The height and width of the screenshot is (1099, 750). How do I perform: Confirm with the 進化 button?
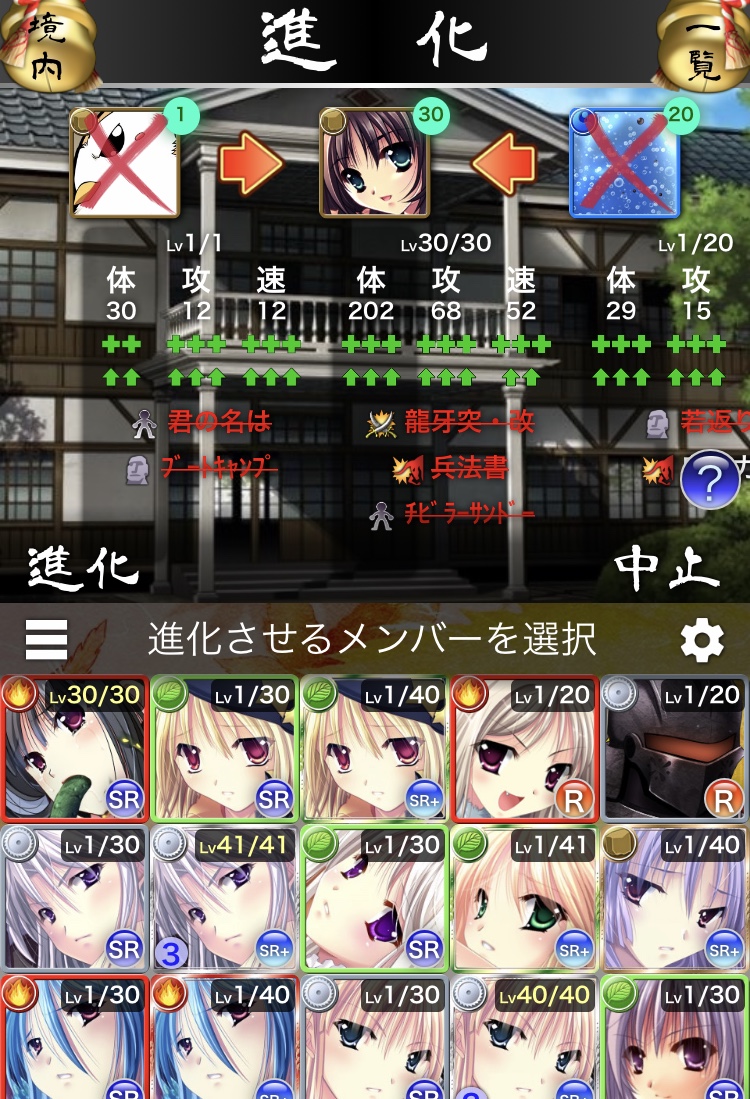(x=83, y=569)
